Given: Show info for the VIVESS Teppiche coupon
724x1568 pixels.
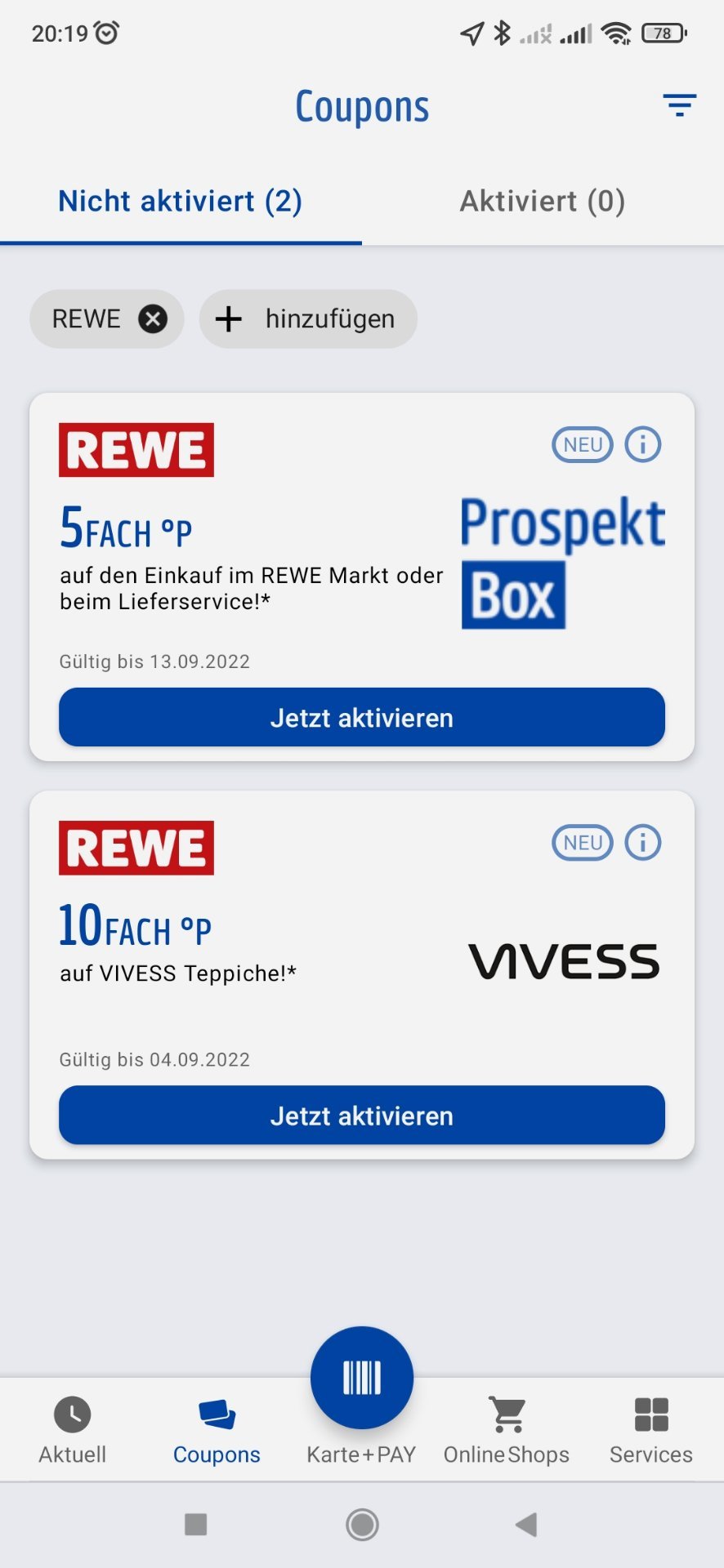Looking at the screenshot, I should click(643, 842).
